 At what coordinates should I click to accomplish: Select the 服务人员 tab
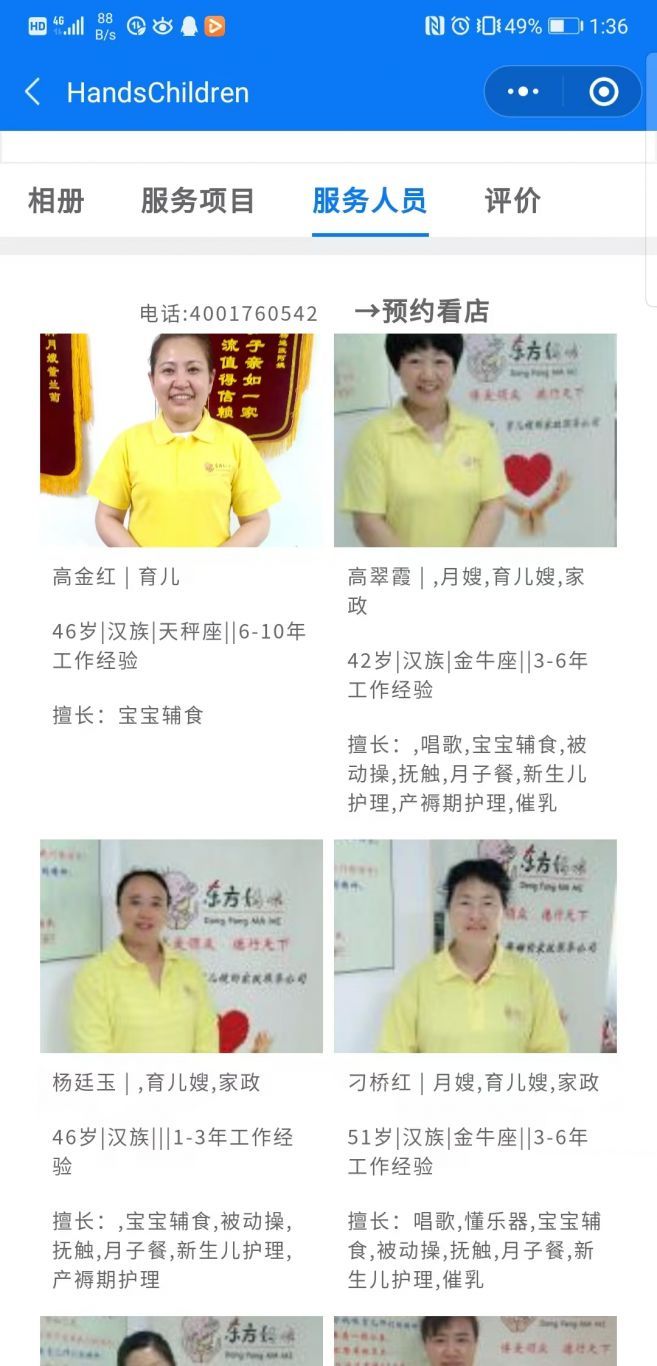(370, 201)
